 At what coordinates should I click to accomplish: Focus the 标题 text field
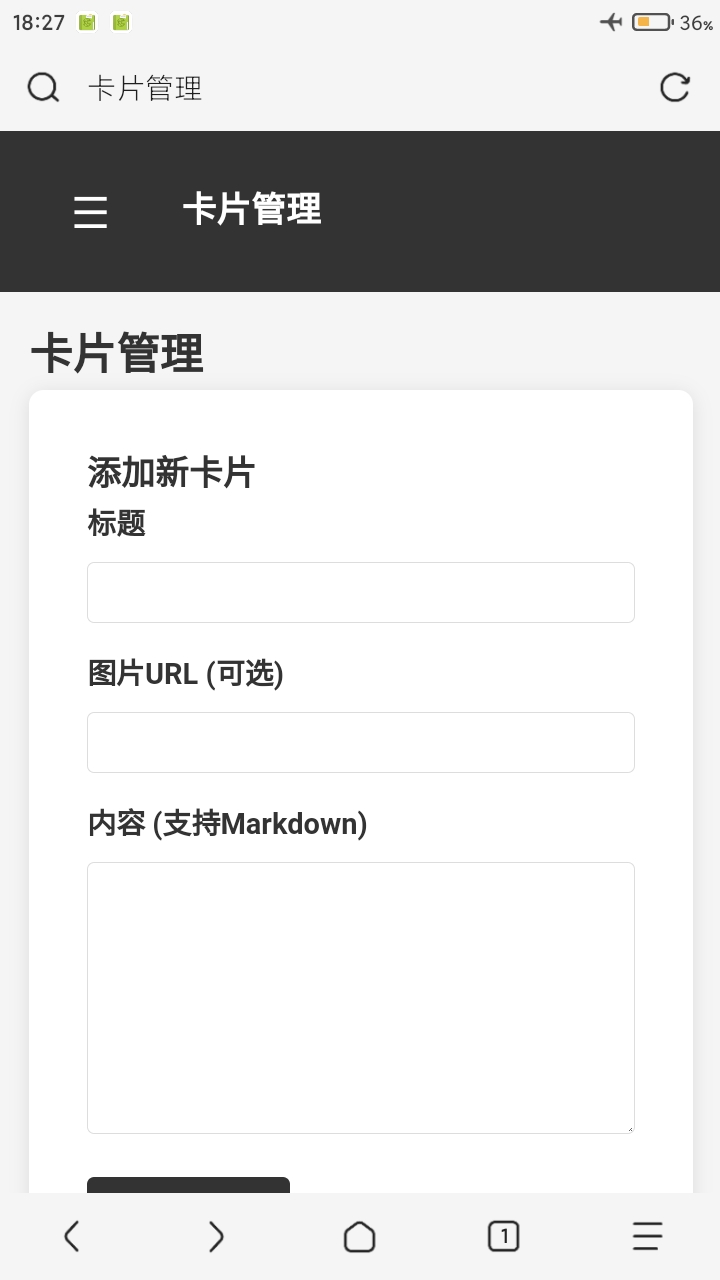click(361, 592)
